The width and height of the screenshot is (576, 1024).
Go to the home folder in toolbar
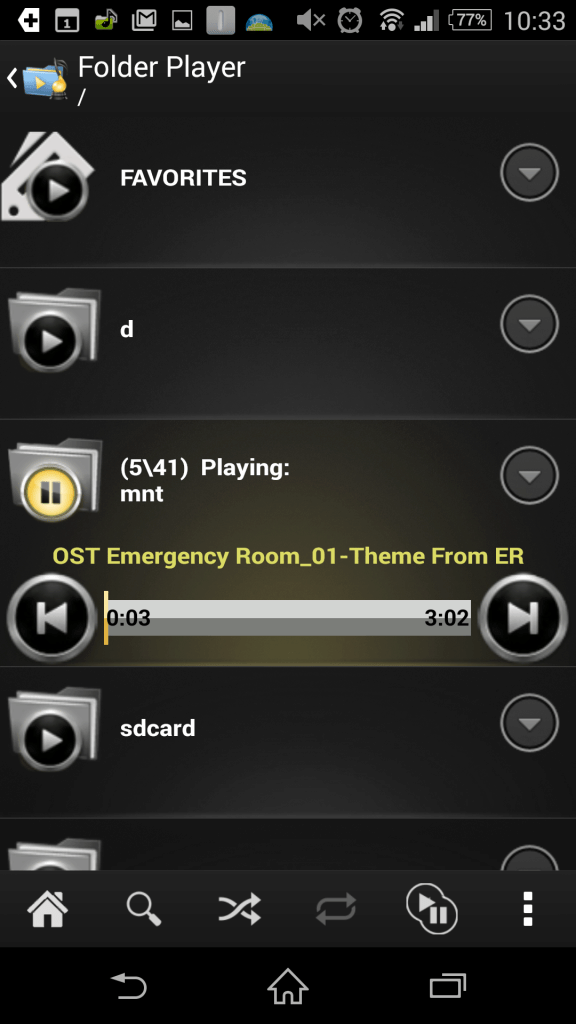tap(48, 908)
